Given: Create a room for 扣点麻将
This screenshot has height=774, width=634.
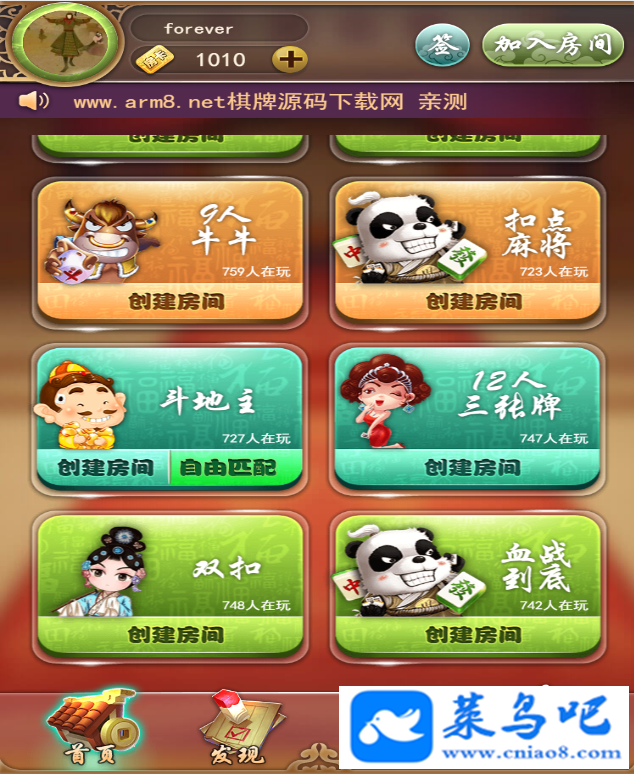Looking at the screenshot, I should point(468,300).
